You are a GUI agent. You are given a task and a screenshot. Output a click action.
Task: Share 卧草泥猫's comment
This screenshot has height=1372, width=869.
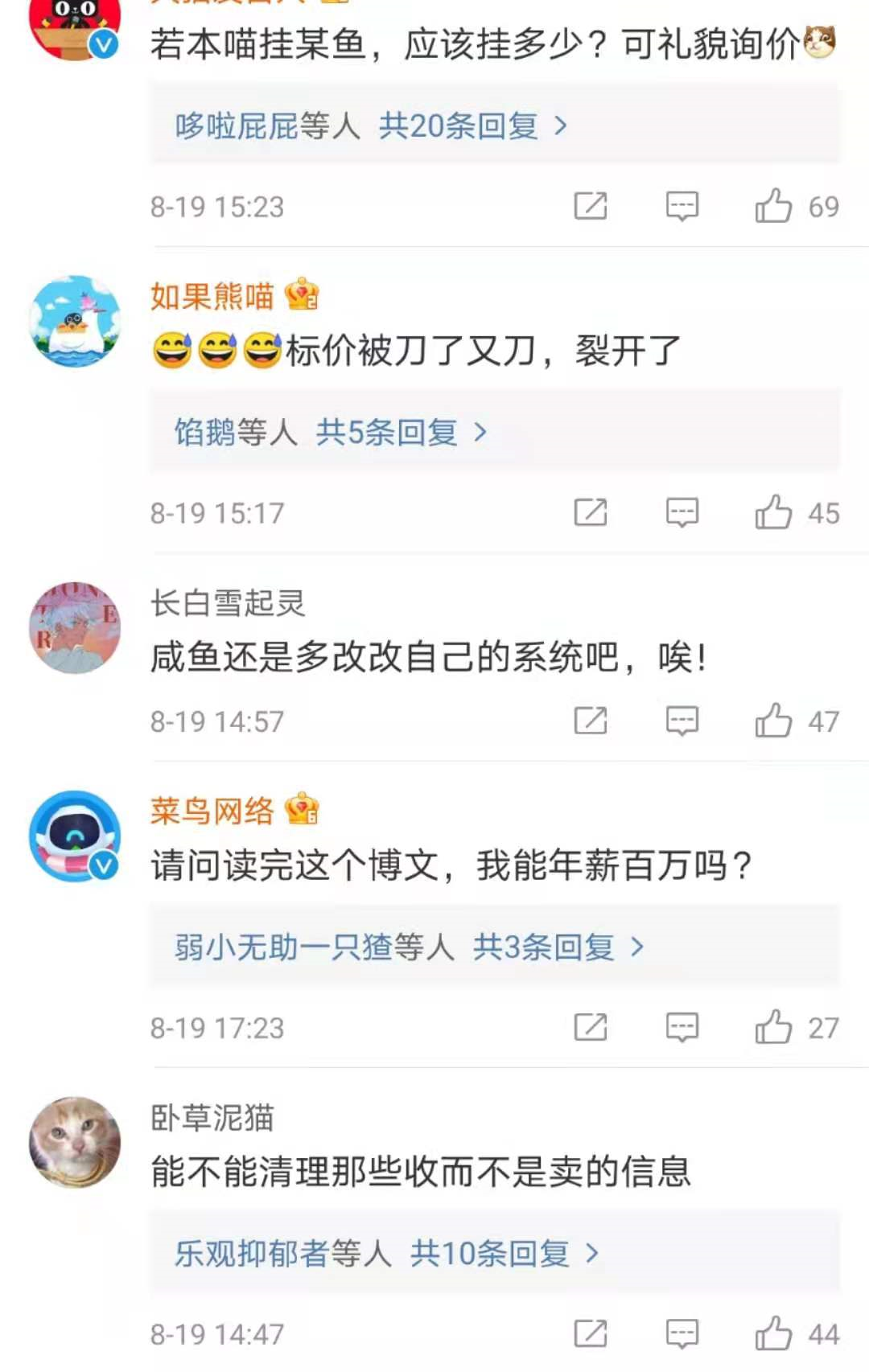(590, 1334)
